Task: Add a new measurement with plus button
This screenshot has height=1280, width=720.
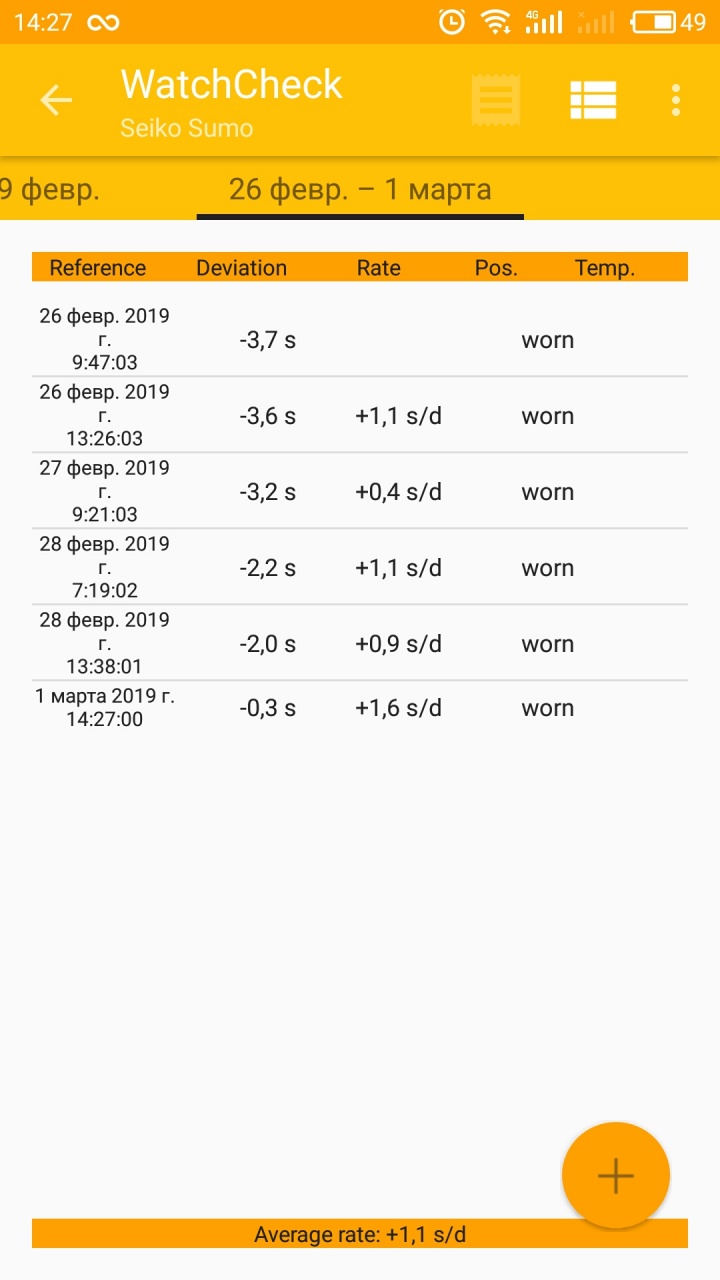Action: [x=615, y=1176]
